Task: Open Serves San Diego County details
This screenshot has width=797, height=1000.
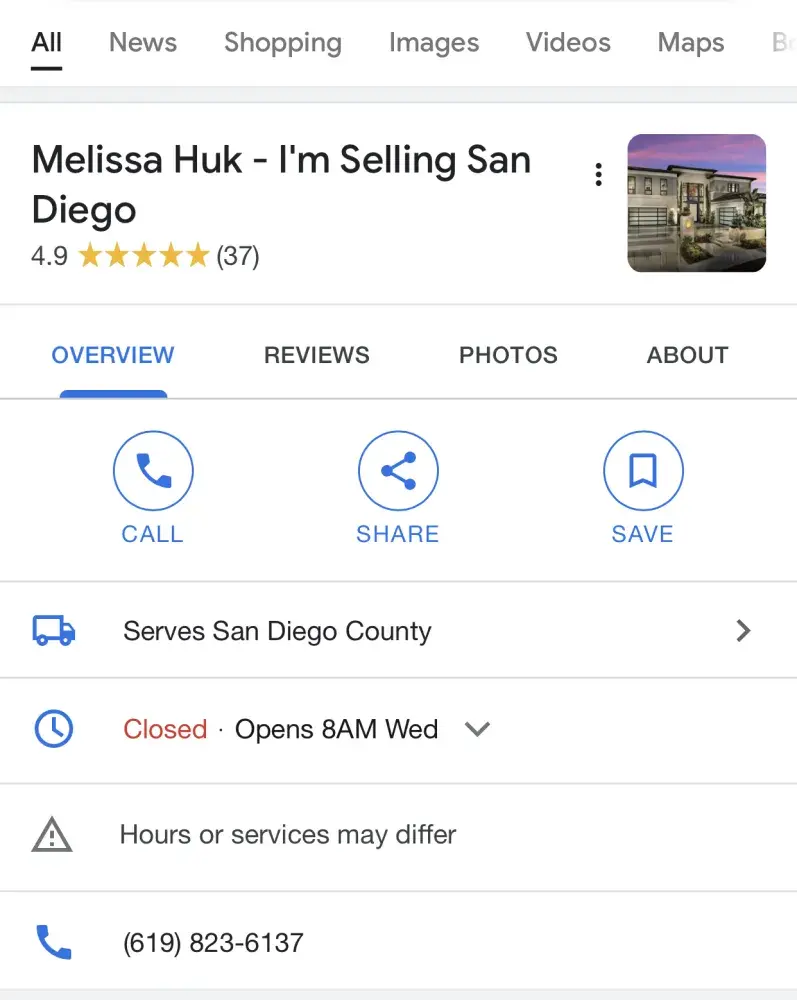Action: click(398, 631)
